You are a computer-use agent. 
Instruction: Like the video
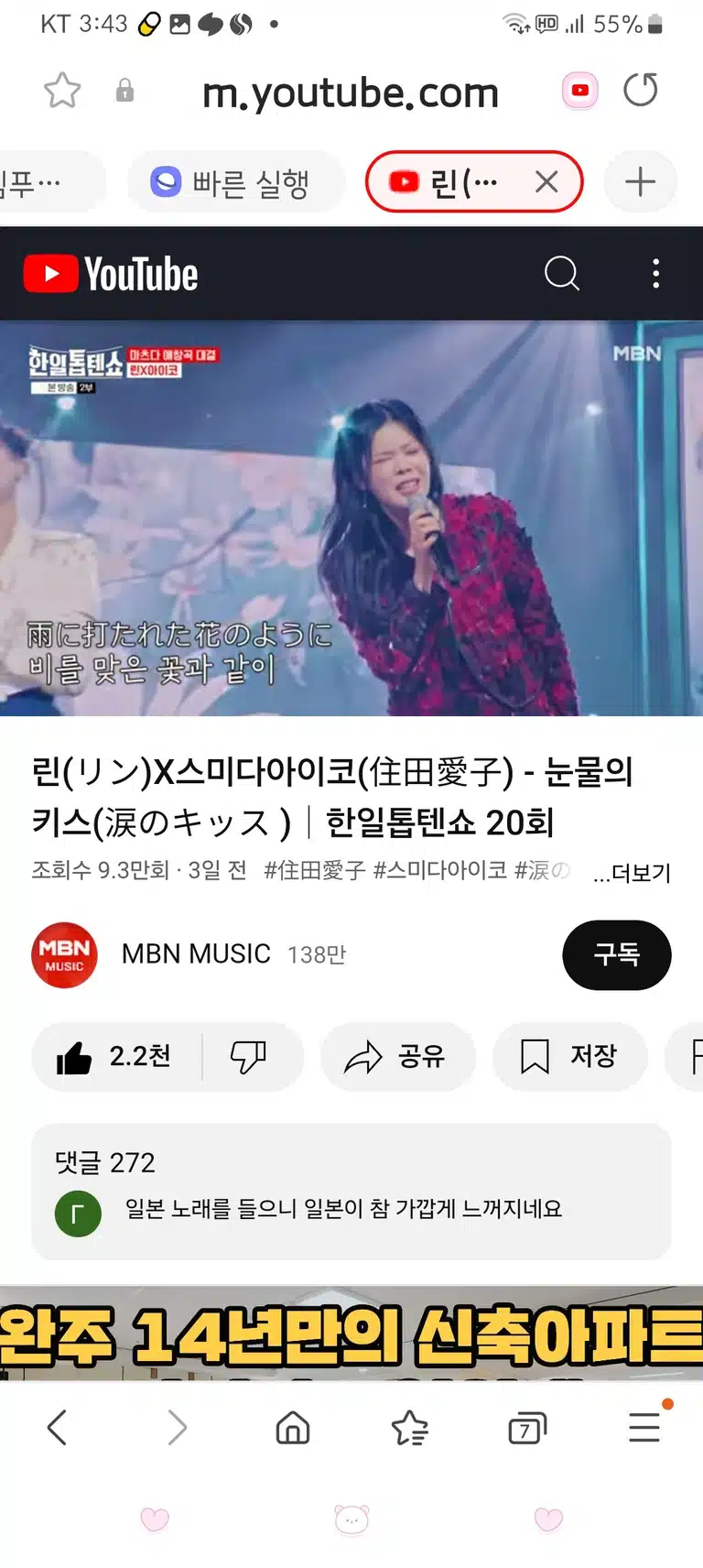[x=116, y=1057]
